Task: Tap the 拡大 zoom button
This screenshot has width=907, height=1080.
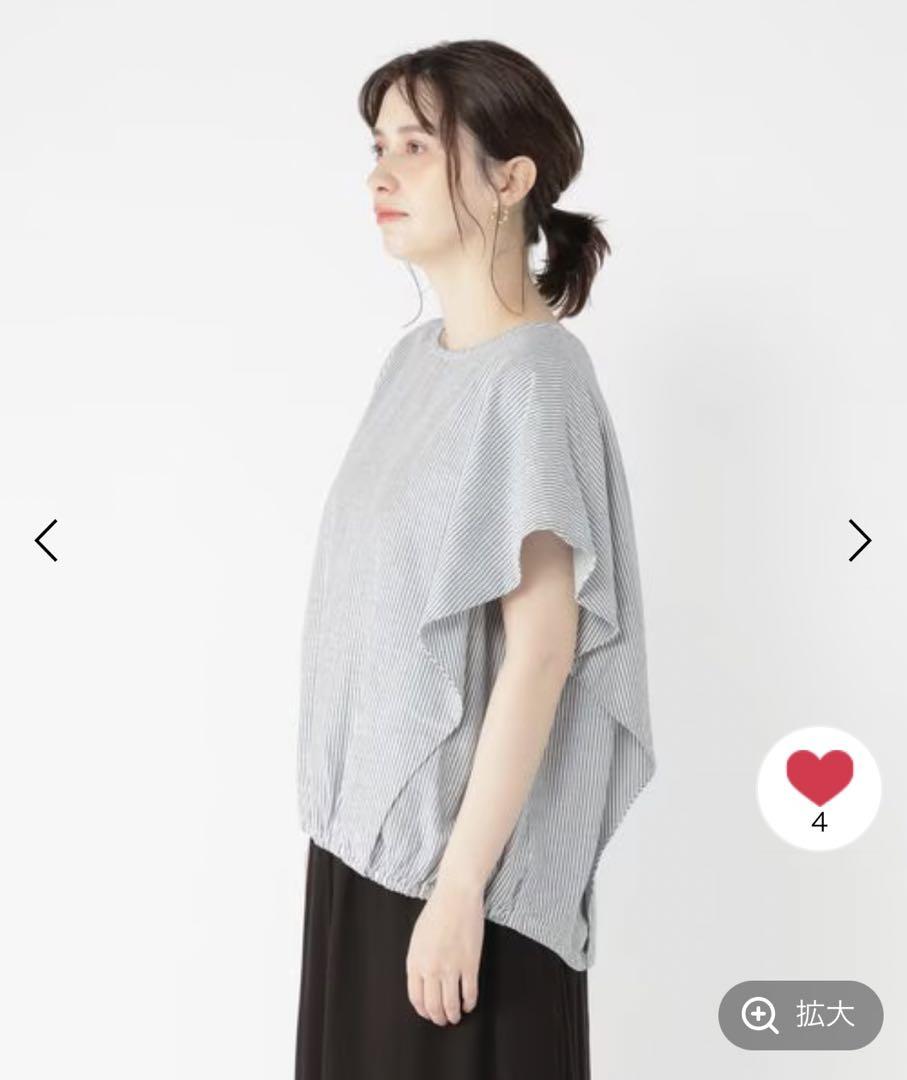Action: 801,1015
